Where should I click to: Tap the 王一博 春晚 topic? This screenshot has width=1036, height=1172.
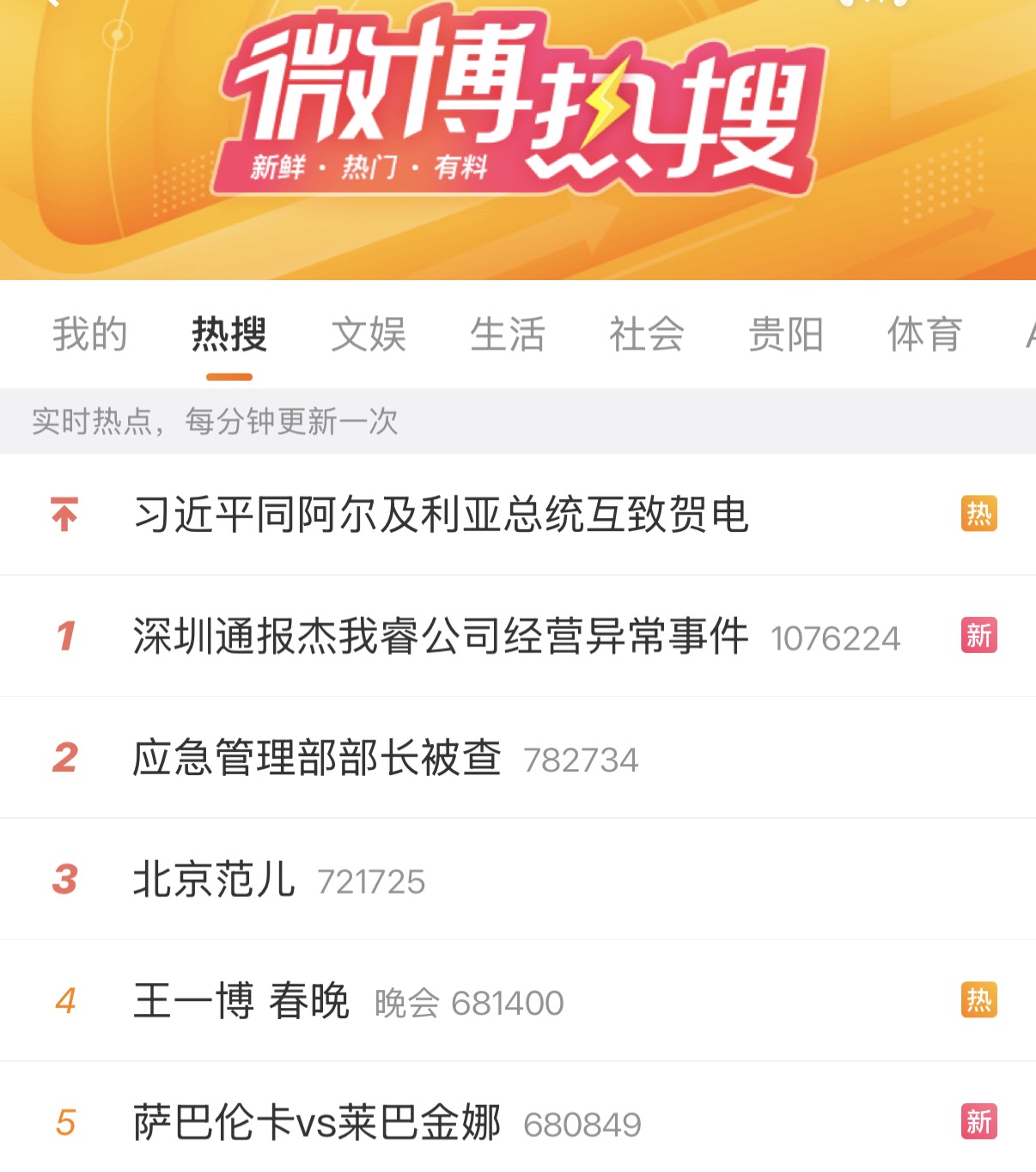click(241, 1001)
